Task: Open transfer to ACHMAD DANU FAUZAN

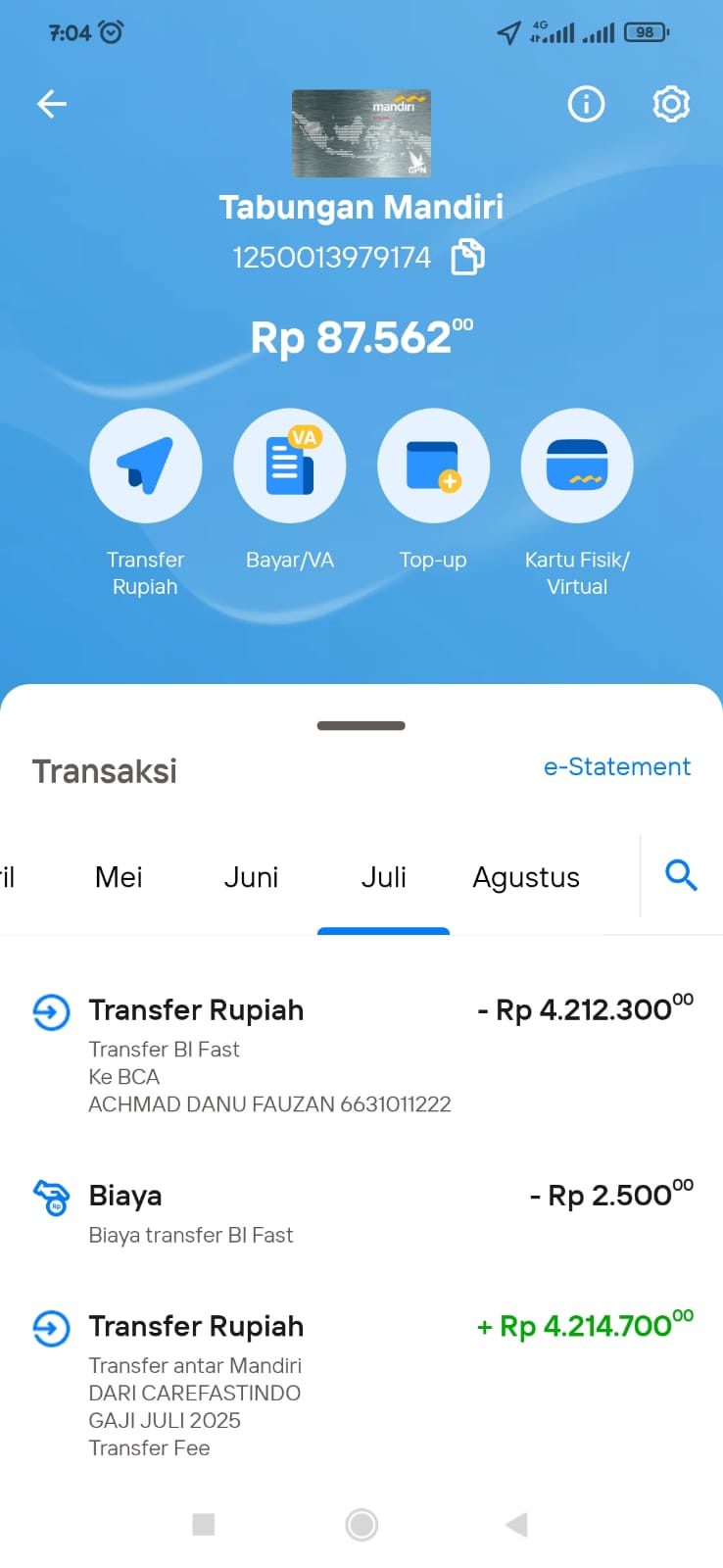Action: 361,1055
